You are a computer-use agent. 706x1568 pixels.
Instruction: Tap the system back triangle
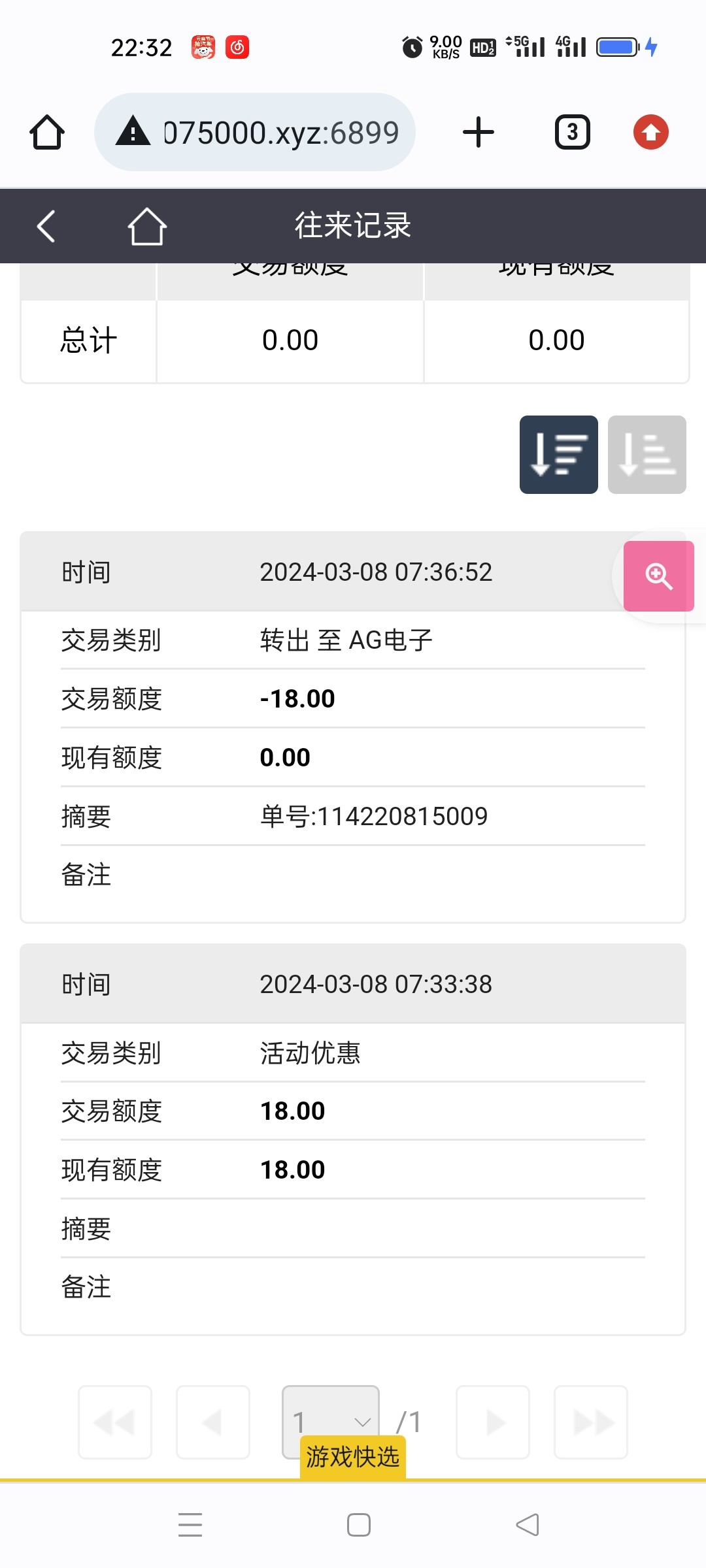click(528, 1525)
